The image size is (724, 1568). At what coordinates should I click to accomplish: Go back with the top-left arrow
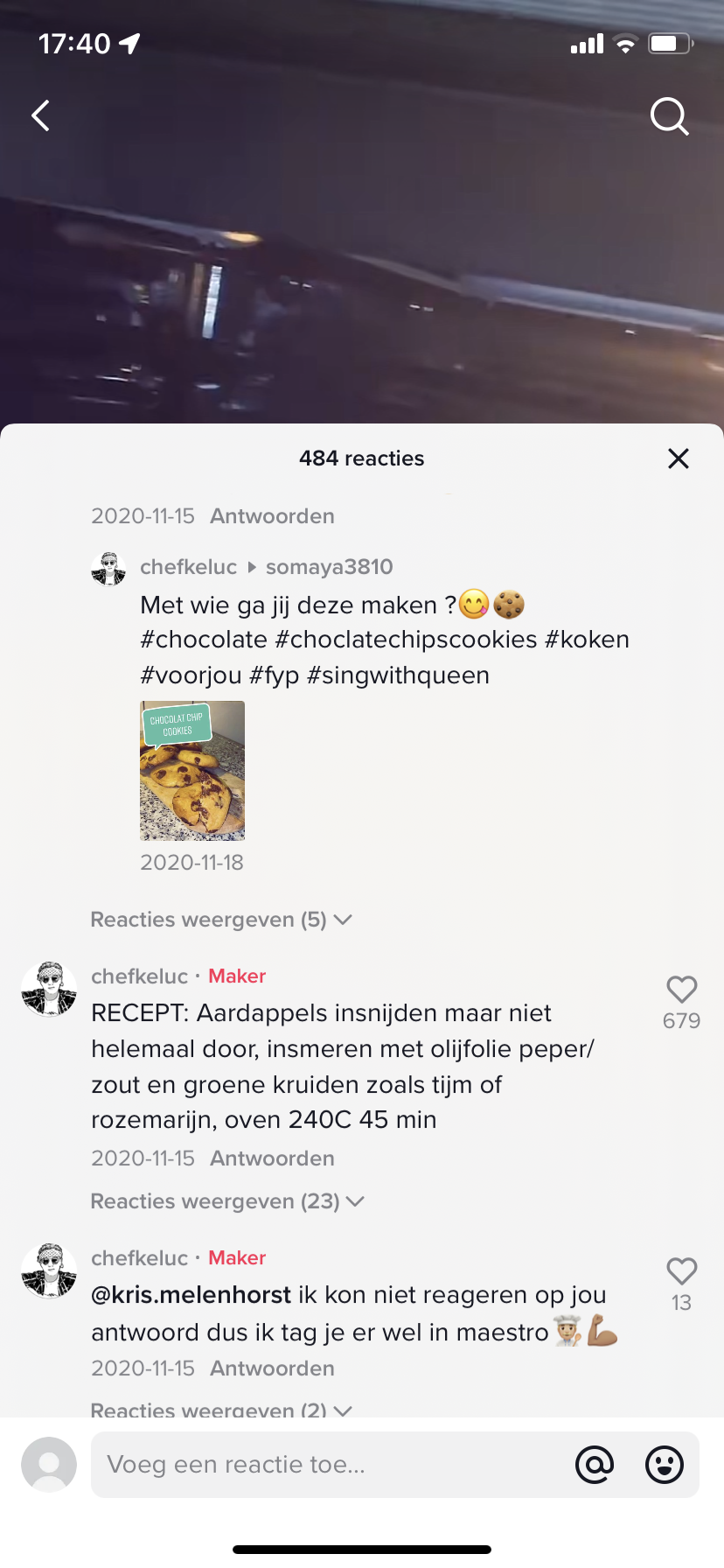coord(41,115)
